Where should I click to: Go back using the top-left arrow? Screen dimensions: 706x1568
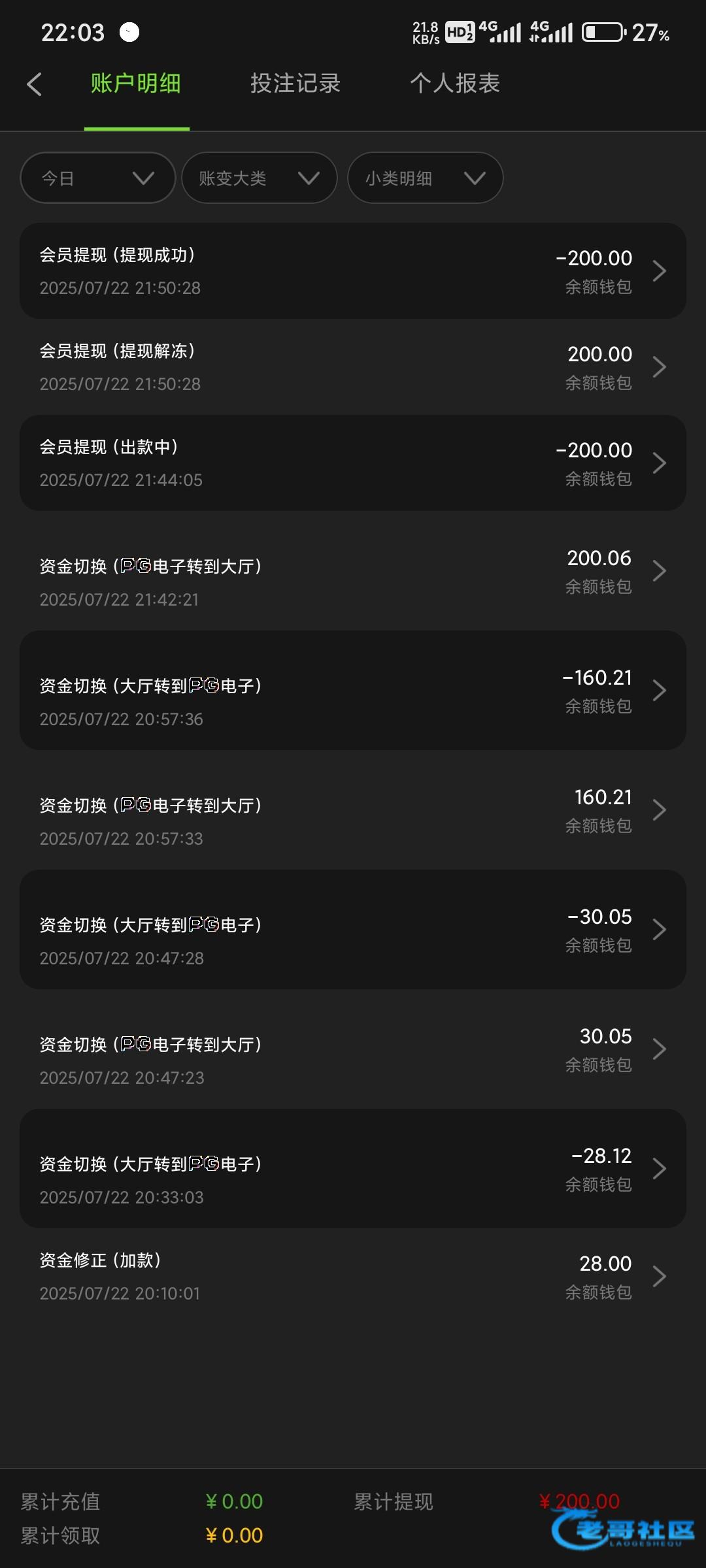point(35,84)
